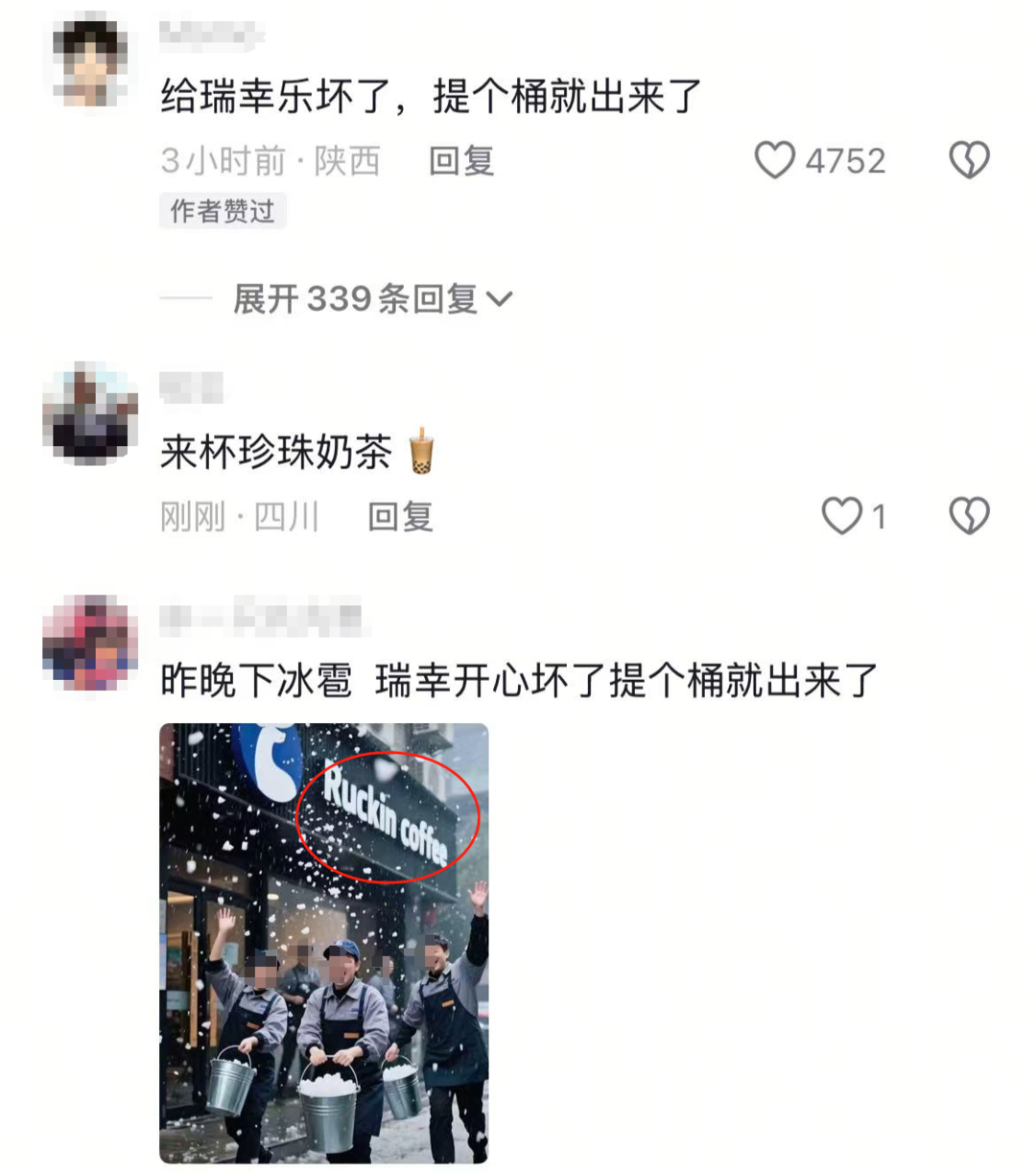This screenshot has width=1036, height=1173.
Task: Dislike the 陕西 comment about 瑞幸
Action: coord(969,160)
